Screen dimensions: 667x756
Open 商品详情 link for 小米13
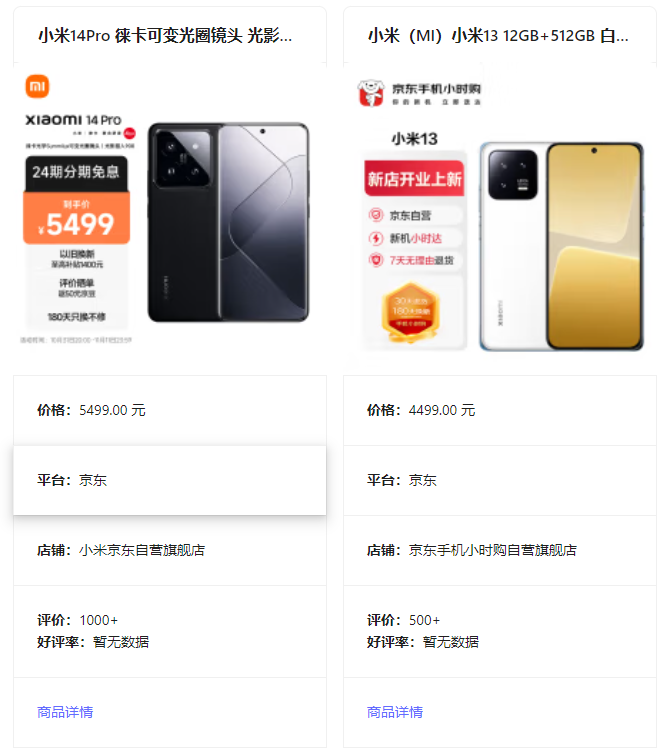point(395,712)
